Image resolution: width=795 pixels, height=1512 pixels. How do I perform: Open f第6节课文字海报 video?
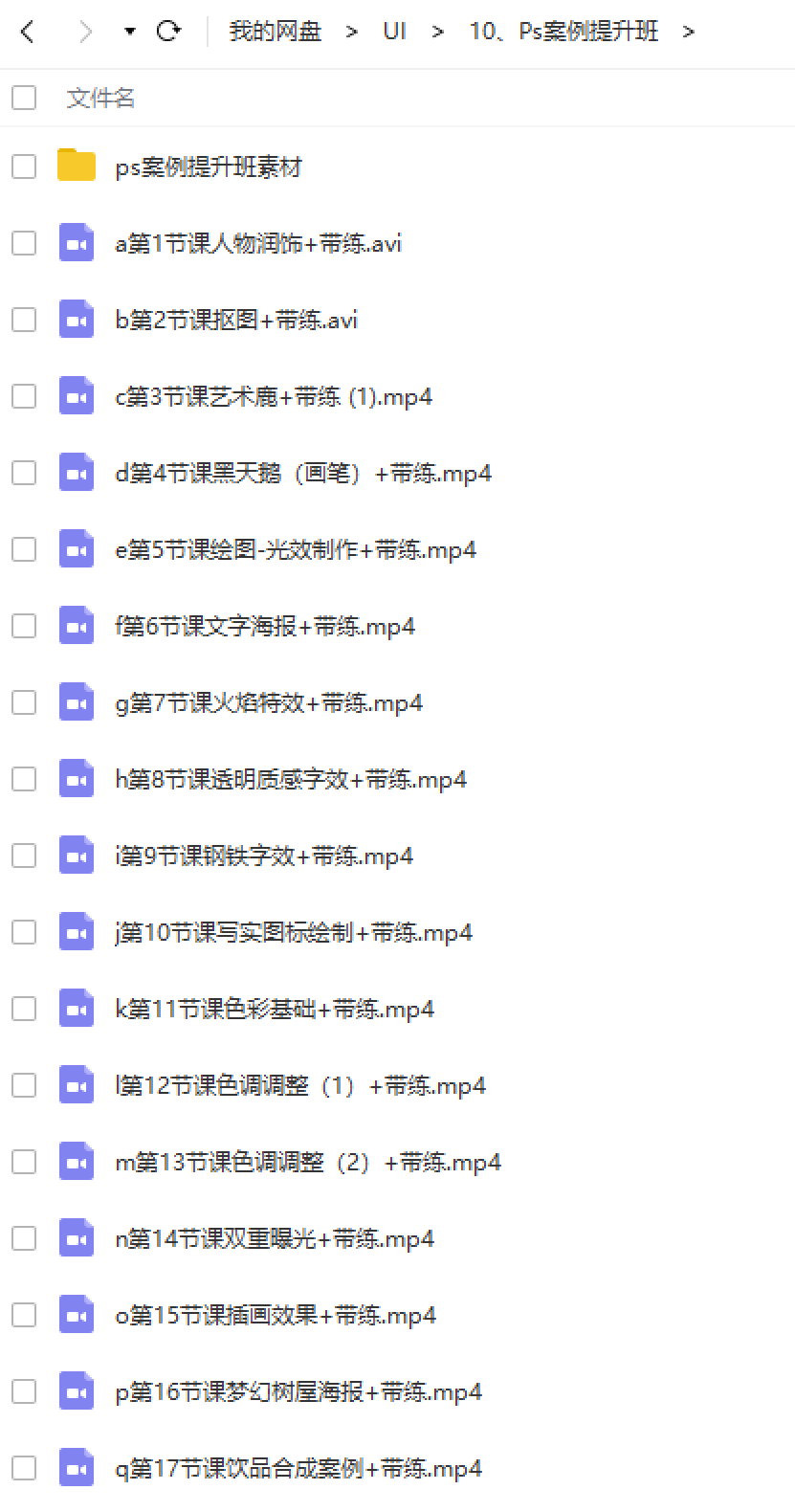tap(265, 627)
